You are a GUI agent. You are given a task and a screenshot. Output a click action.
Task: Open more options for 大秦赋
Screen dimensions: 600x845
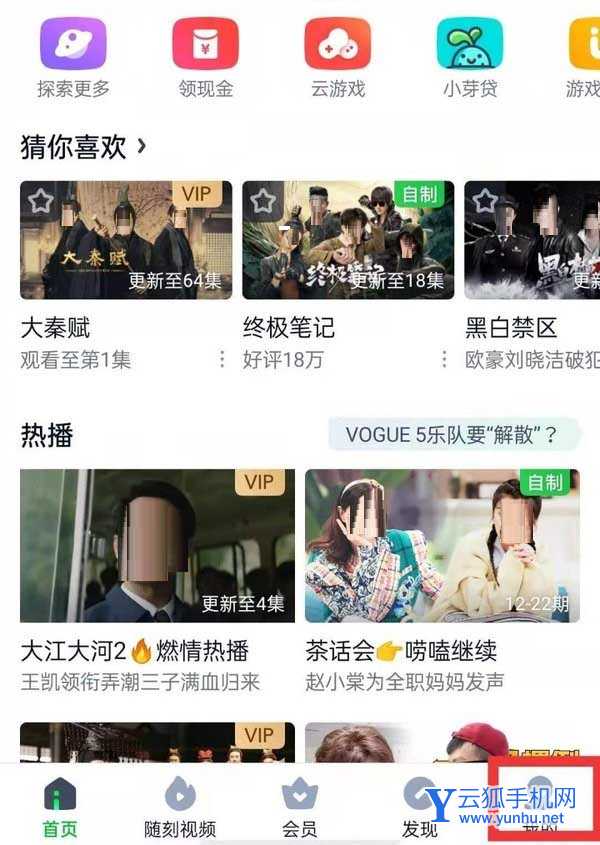[x=222, y=359]
